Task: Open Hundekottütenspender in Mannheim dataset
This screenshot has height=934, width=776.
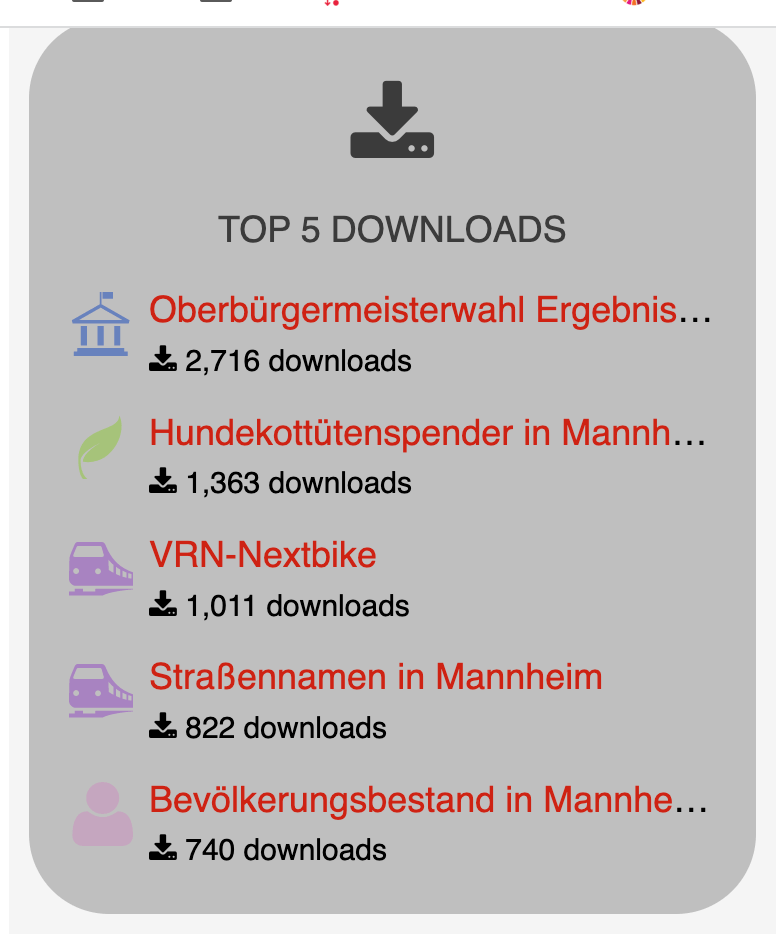Action: [x=414, y=433]
